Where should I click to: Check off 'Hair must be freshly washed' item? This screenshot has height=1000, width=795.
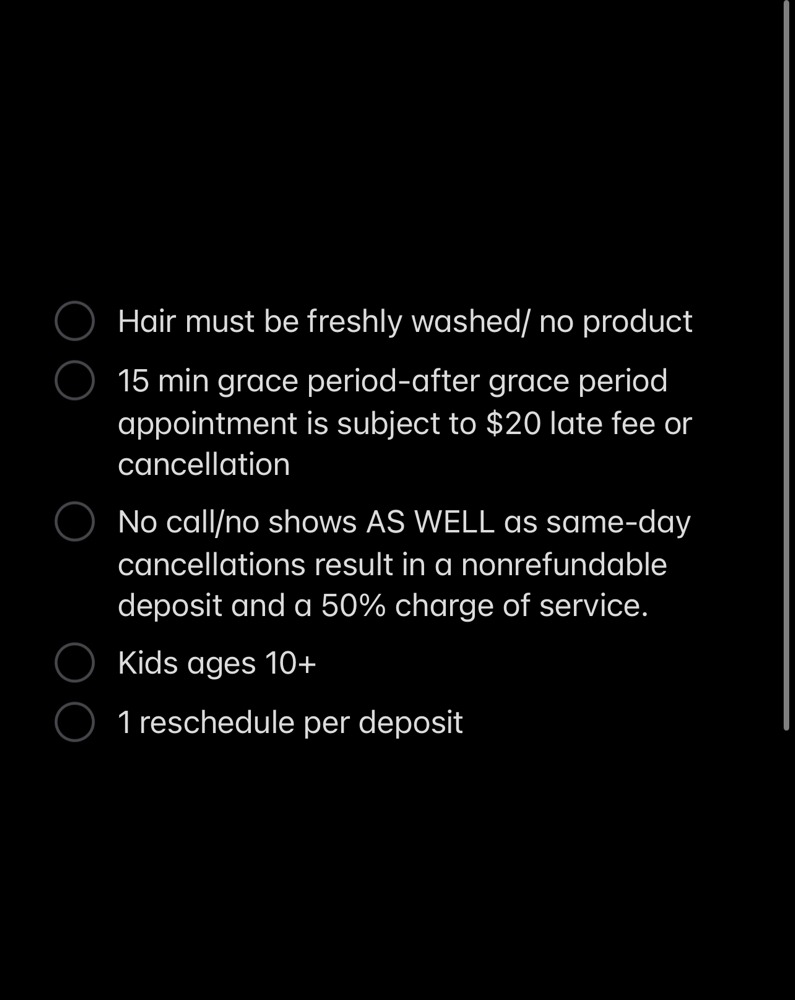point(75,322)
